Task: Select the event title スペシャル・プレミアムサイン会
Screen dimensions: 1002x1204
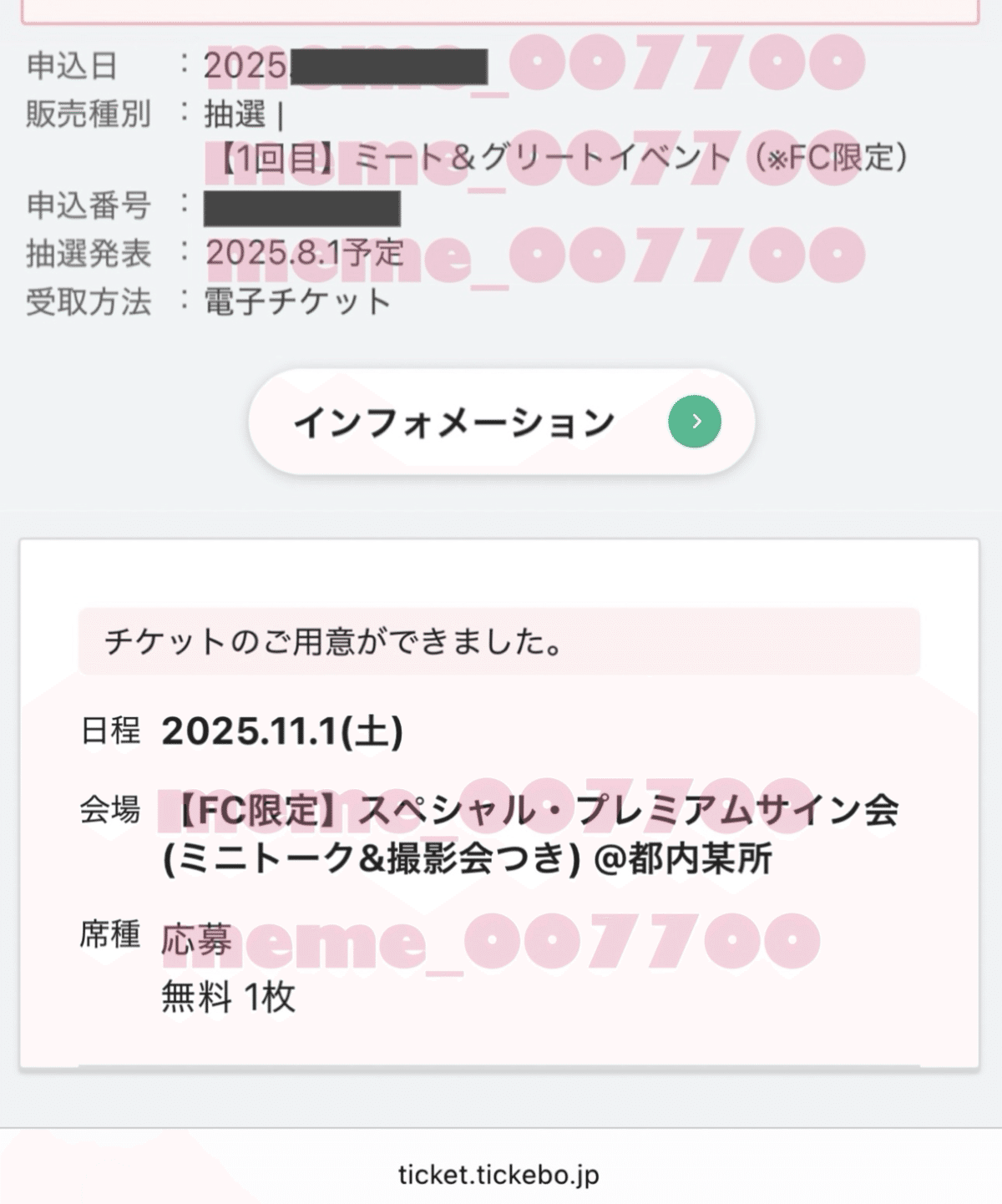Action: point(534,810)
